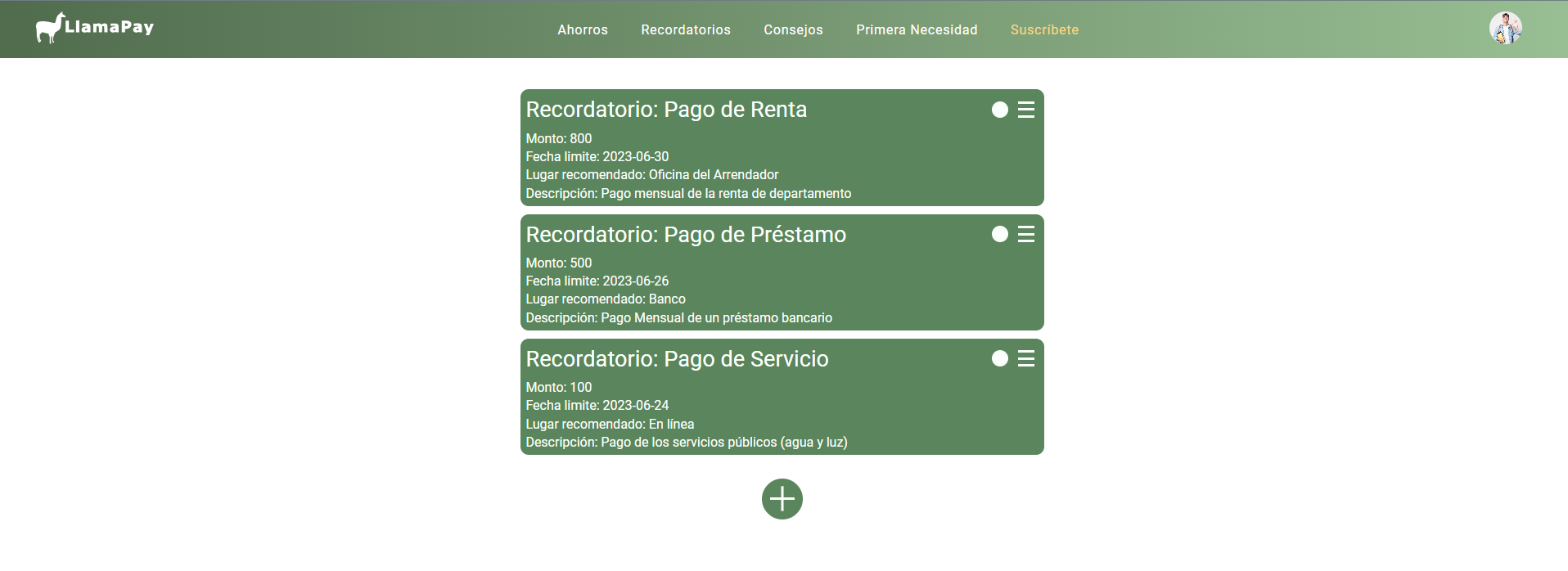
Task: Tap the Suscríbete link
Action: 1044,30
